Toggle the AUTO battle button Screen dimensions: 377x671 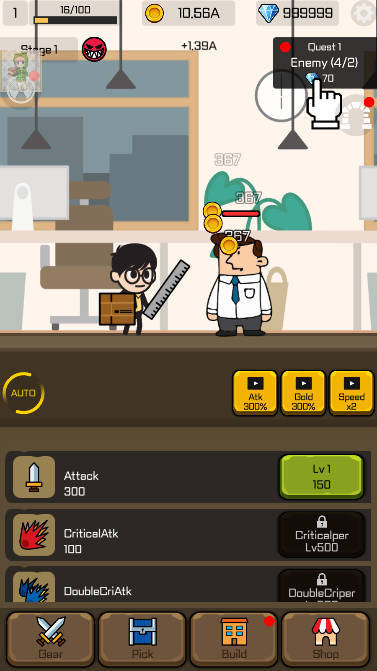click(23, 393)
